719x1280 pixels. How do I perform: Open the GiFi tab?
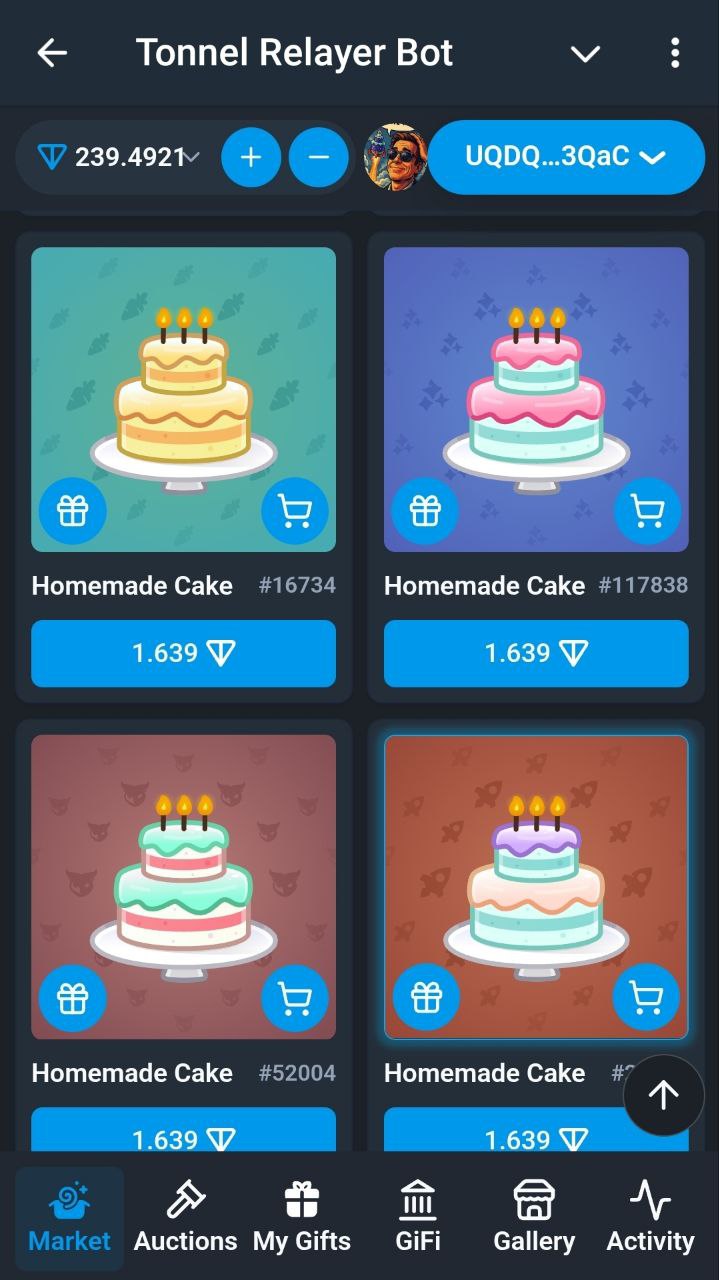[417, 1217]
